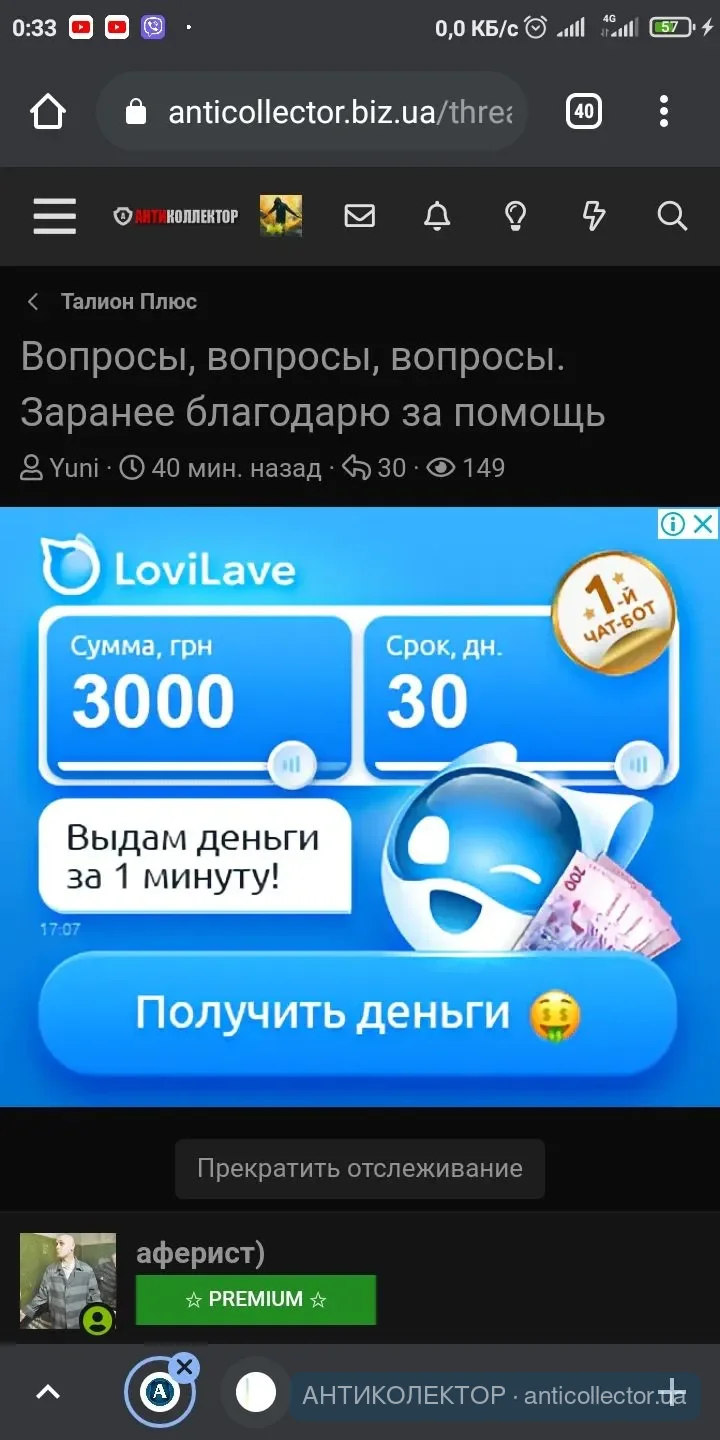Toggle thread tracking off via Прекратить отслеживание
The image size is (720, 1440).
(359, 1168)
